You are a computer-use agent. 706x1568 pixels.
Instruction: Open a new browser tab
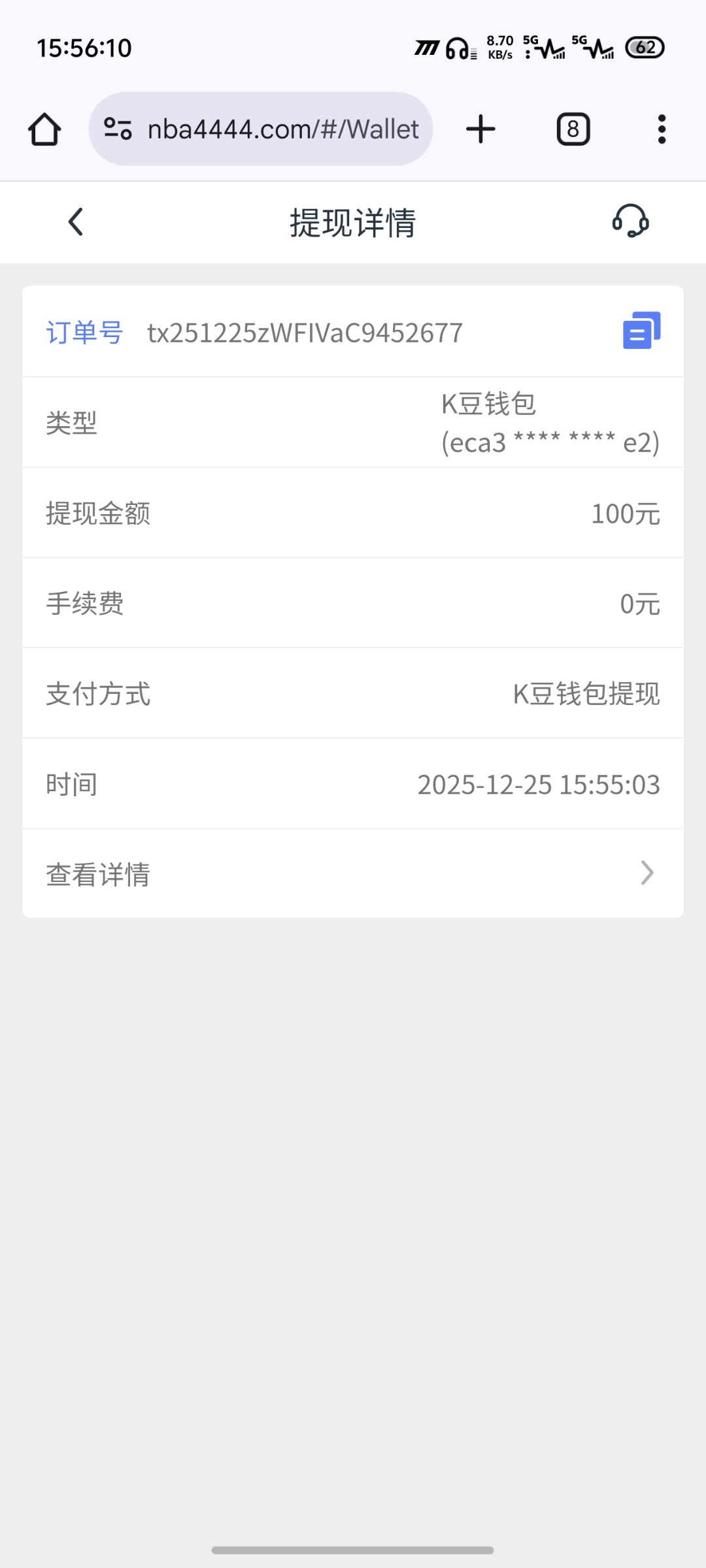[480, 129]
